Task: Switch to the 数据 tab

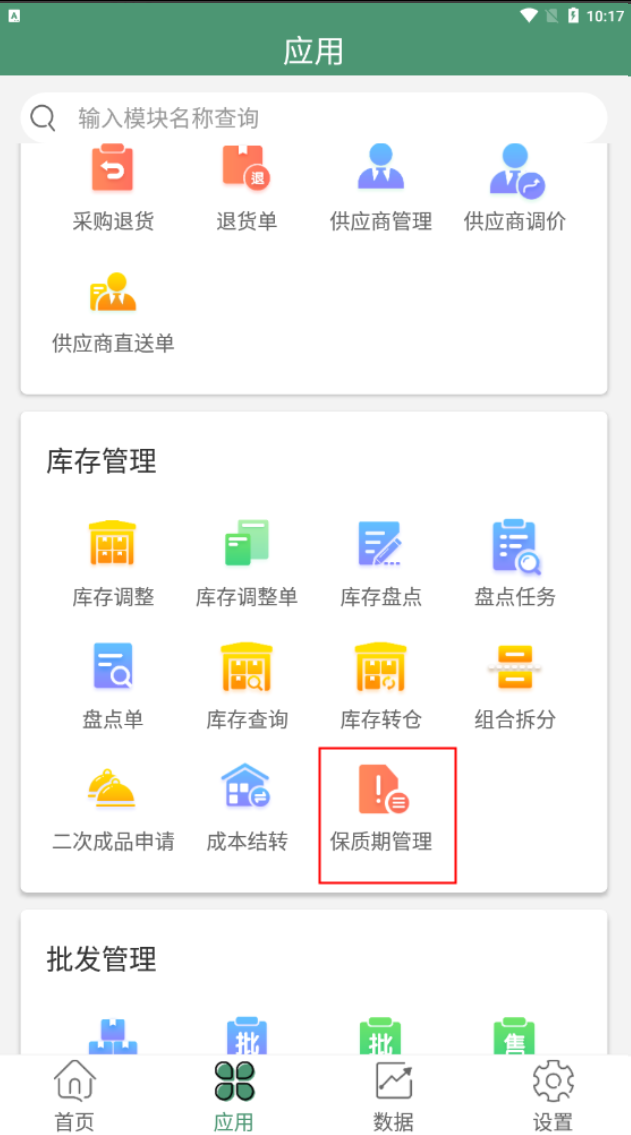Action: click(394, 1095)
